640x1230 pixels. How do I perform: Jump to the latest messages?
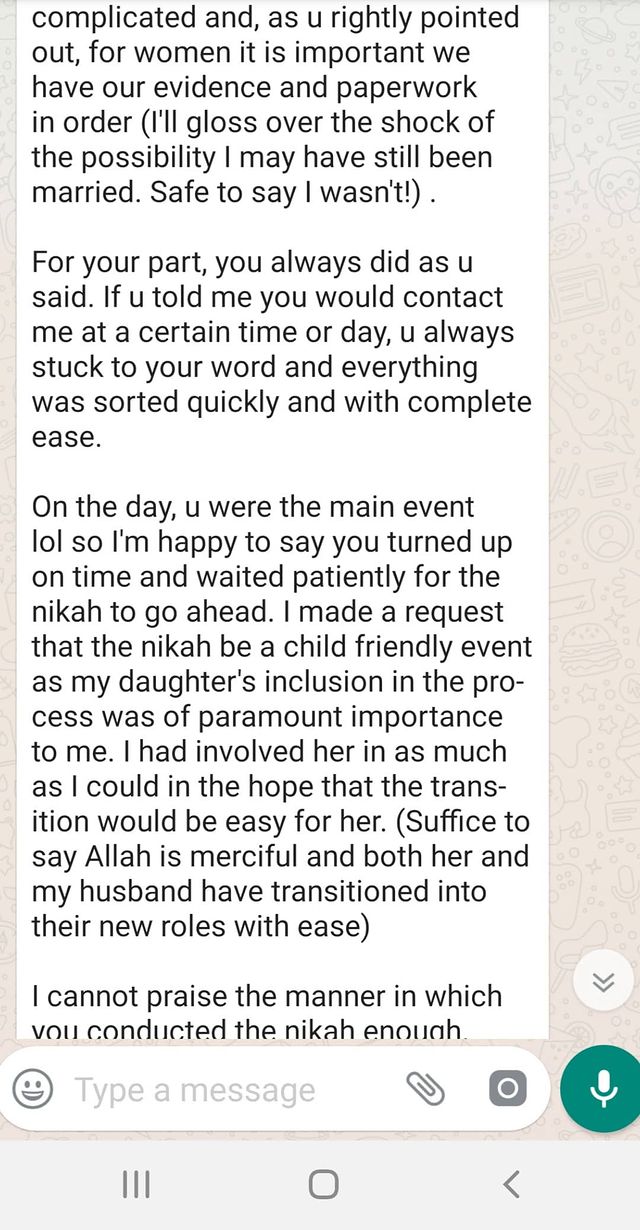click(x=603, y=983)
